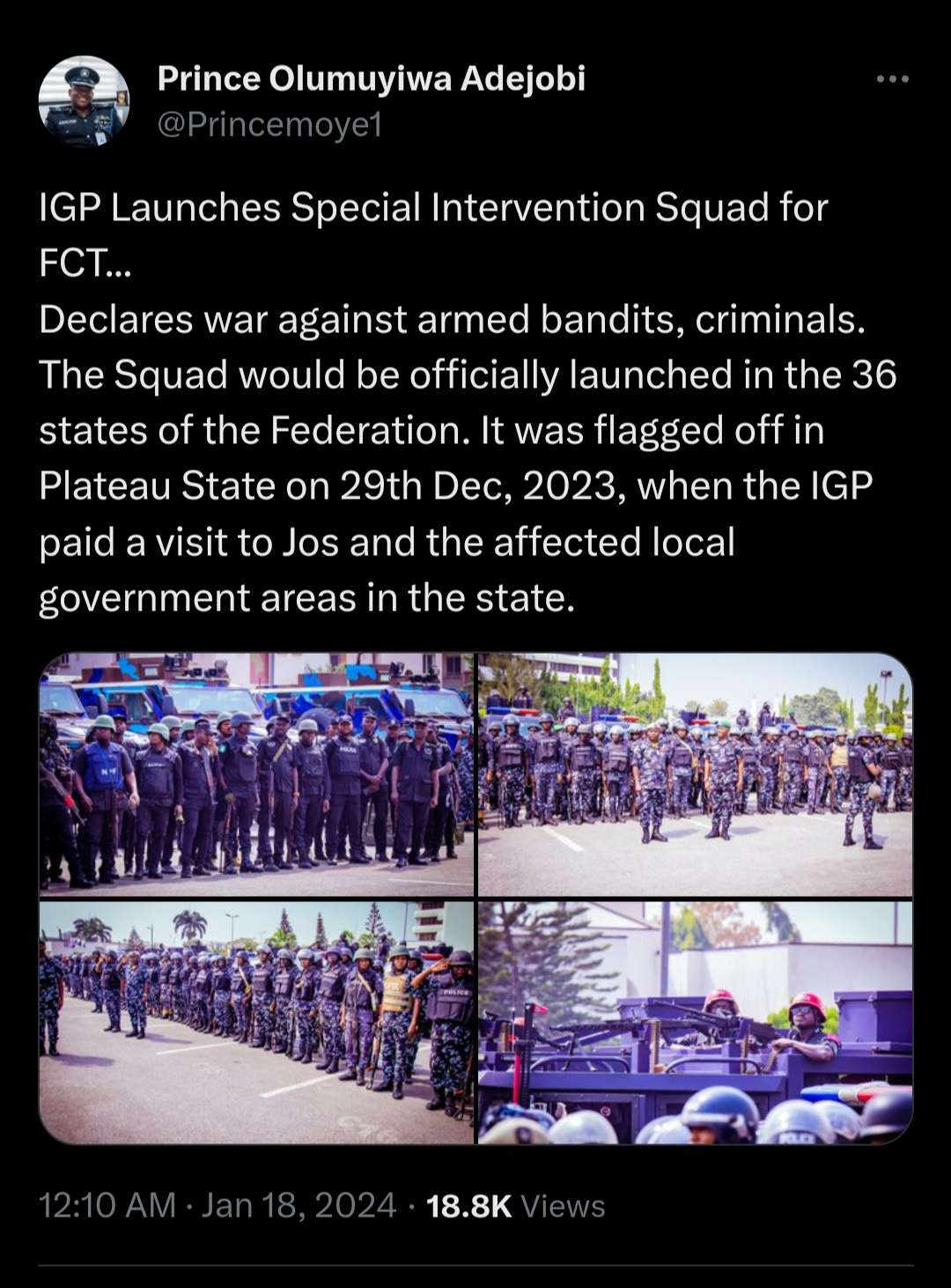Open Prince Olumuyiwa Adejobi's profile picture
Screen dimensions: 951x1288
(x=84, y=101)
